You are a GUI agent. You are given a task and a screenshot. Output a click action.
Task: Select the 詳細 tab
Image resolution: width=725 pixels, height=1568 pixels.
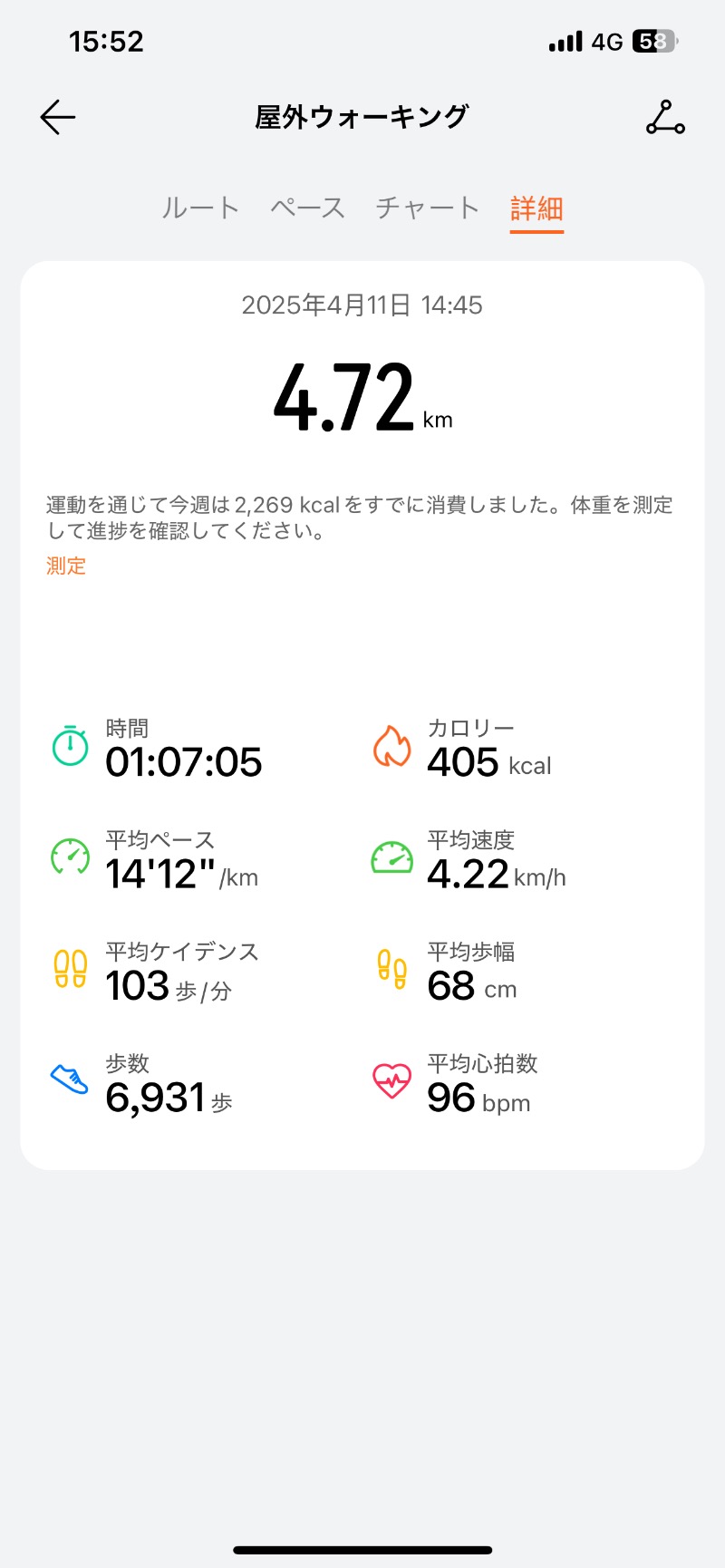(536, 208)
